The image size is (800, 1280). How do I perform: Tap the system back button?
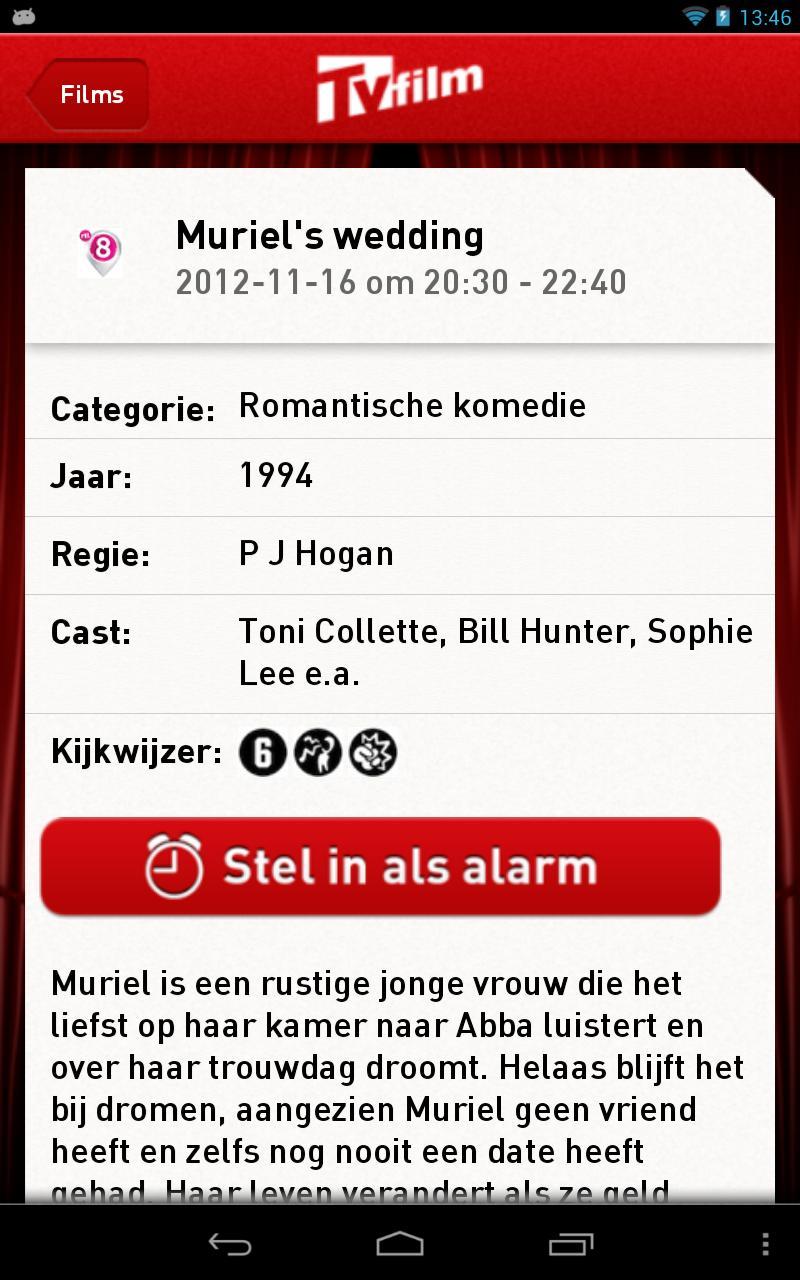click(x=229, y=1244)
